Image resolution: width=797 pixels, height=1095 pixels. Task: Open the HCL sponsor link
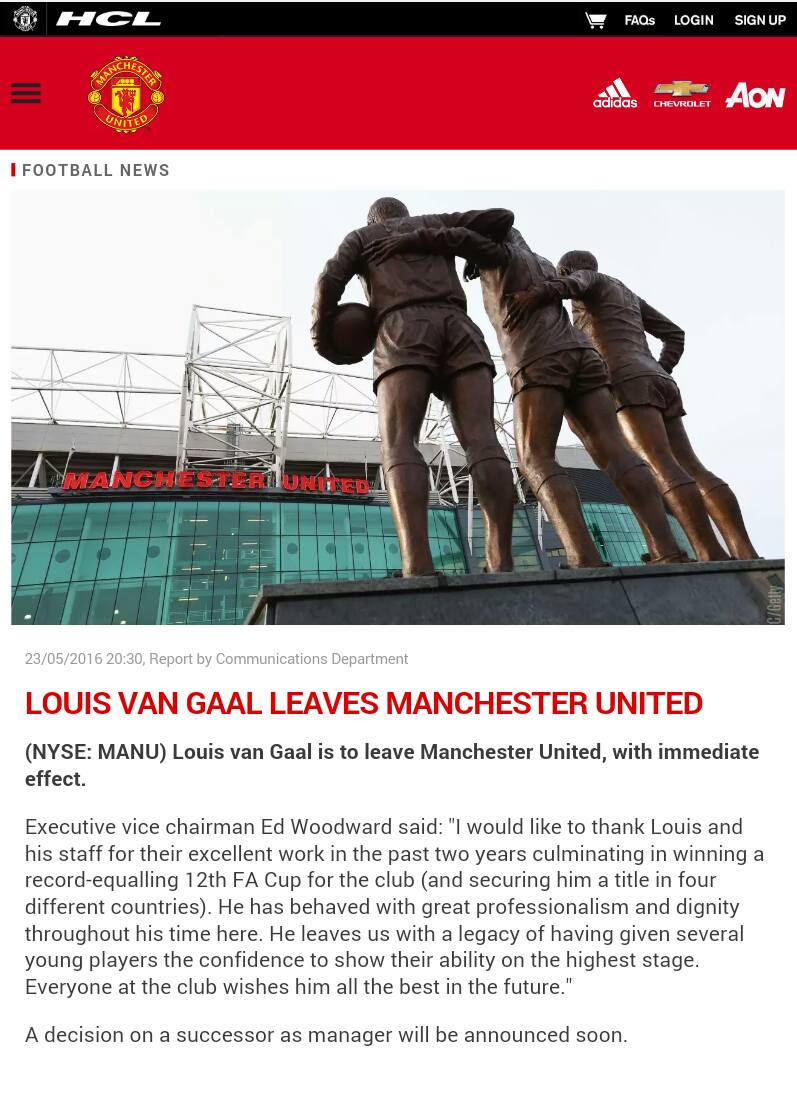(108, 19)
